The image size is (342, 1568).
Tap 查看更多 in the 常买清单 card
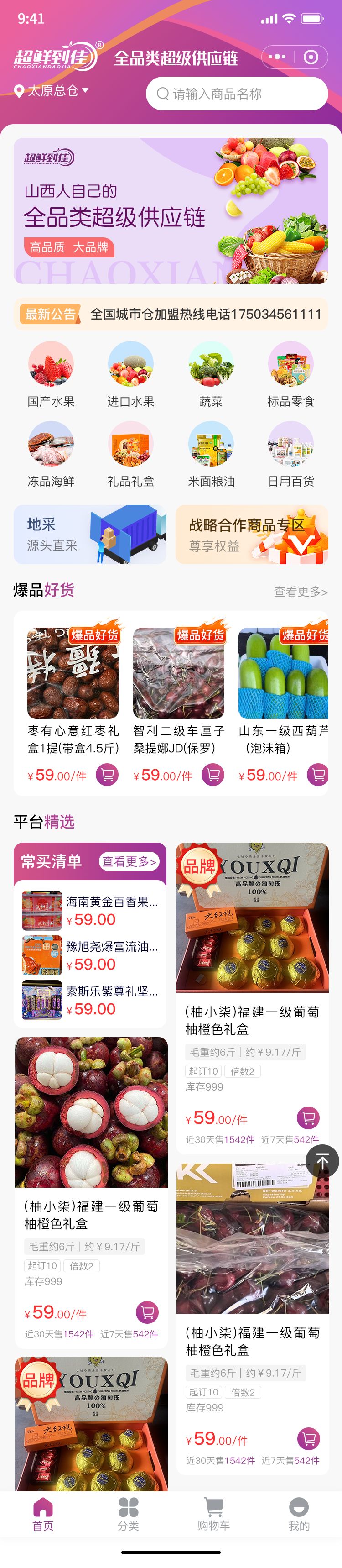[129, 861]
